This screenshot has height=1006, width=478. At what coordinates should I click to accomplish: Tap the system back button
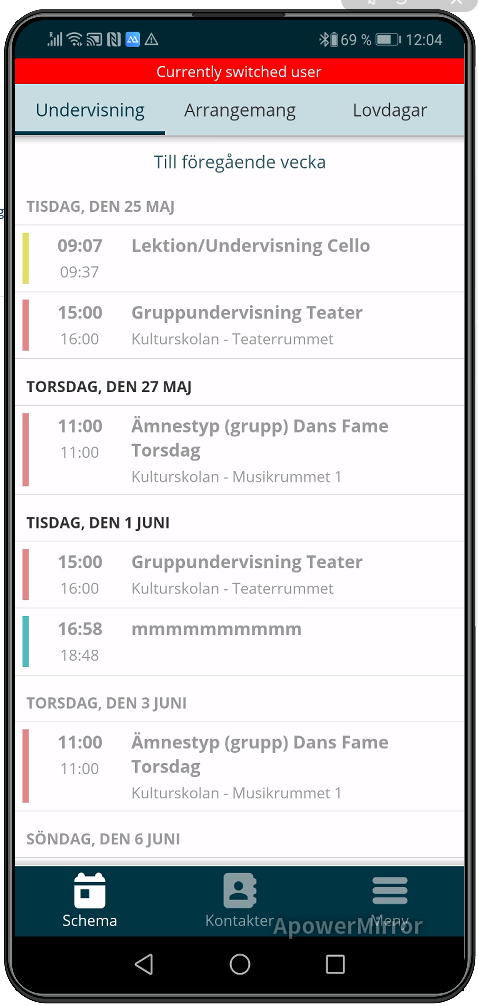click(x=144, y=964)
